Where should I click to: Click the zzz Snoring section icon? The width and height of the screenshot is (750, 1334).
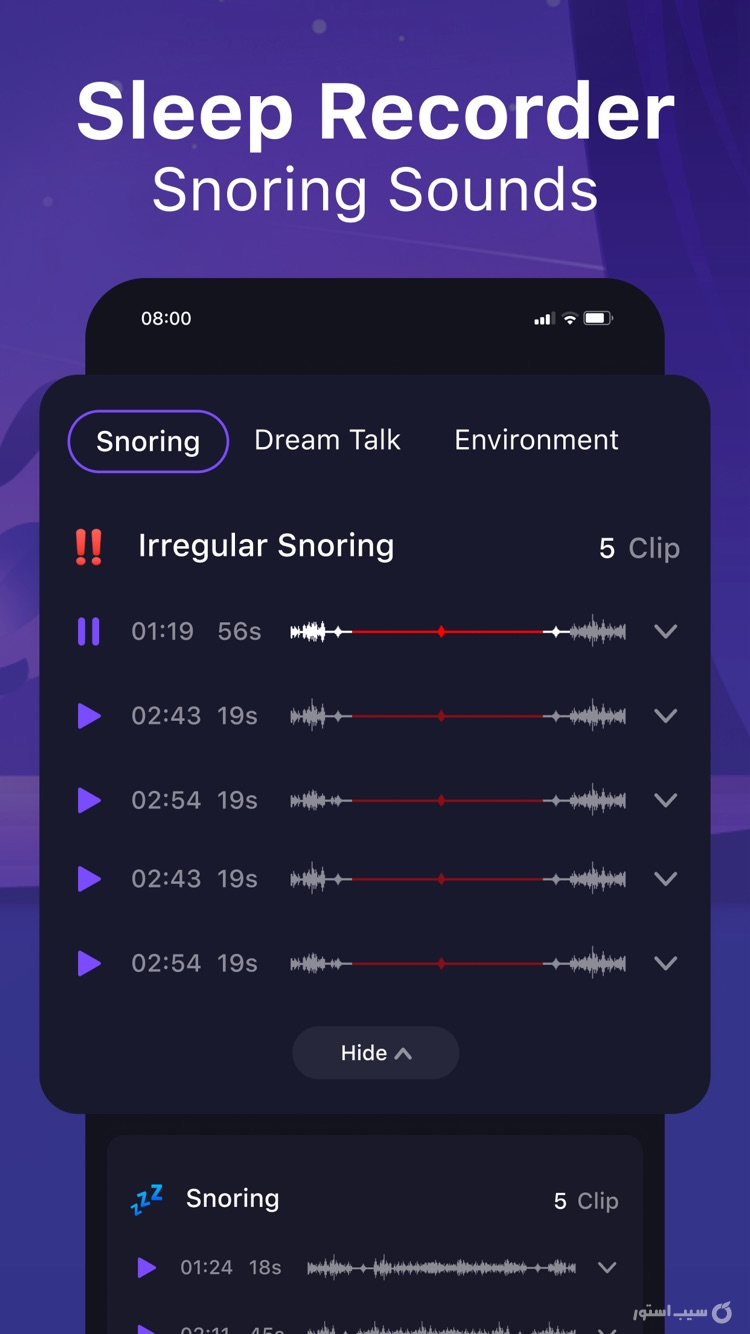pyautogui.click(x=148, y=1198)
